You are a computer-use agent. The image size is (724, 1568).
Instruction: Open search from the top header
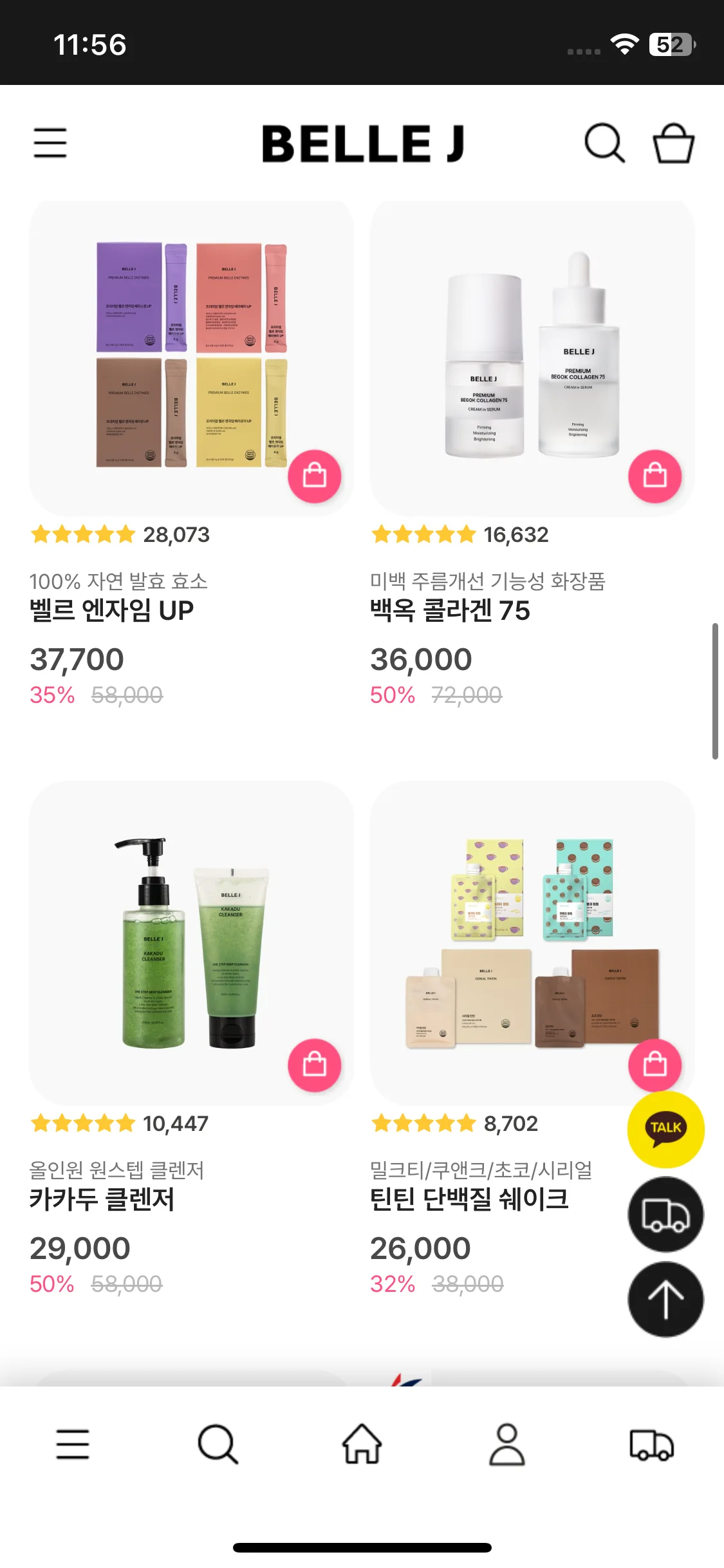click(x=604, y=143)
